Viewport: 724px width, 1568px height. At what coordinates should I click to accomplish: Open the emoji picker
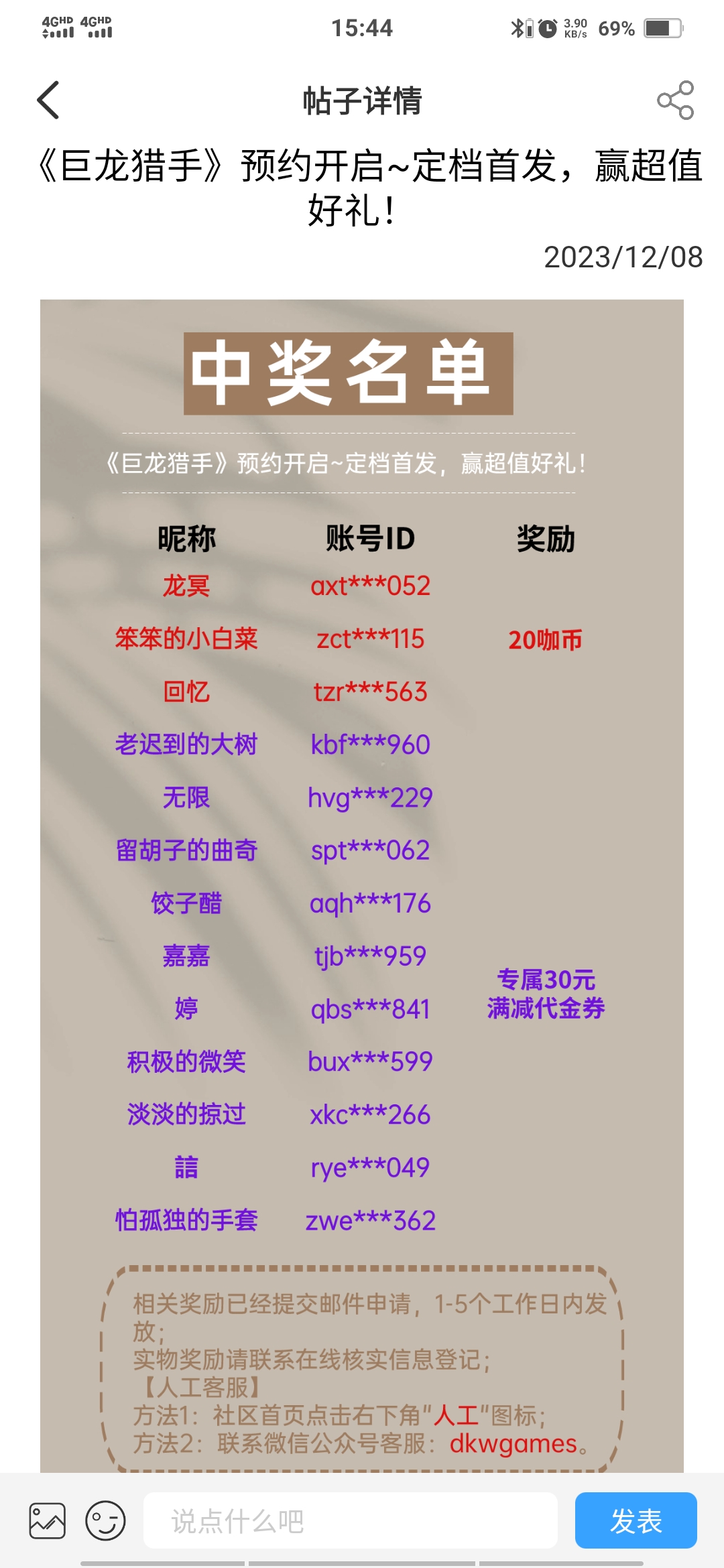(x=105, y=1520)
